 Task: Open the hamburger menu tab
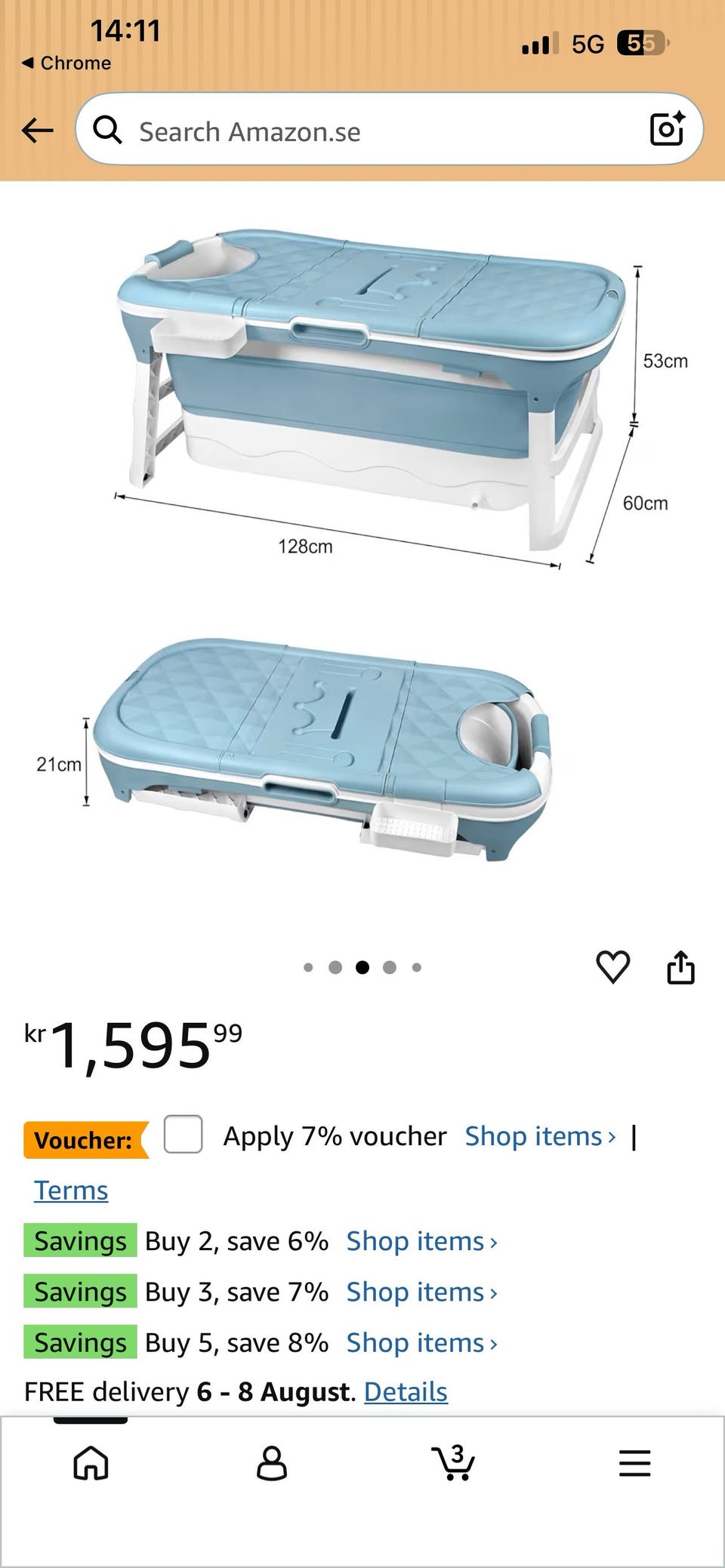coord(634,1463)
